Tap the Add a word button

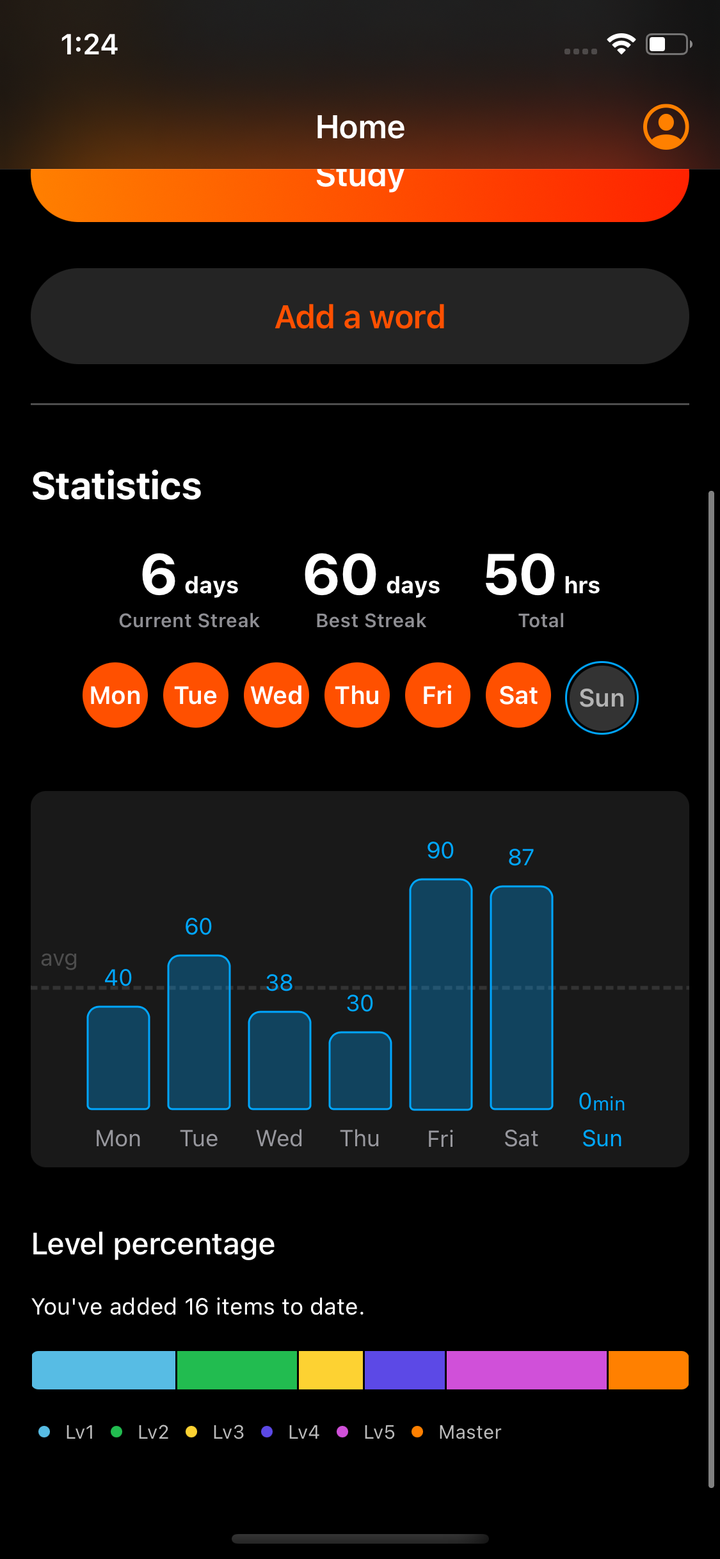(360, 317)
